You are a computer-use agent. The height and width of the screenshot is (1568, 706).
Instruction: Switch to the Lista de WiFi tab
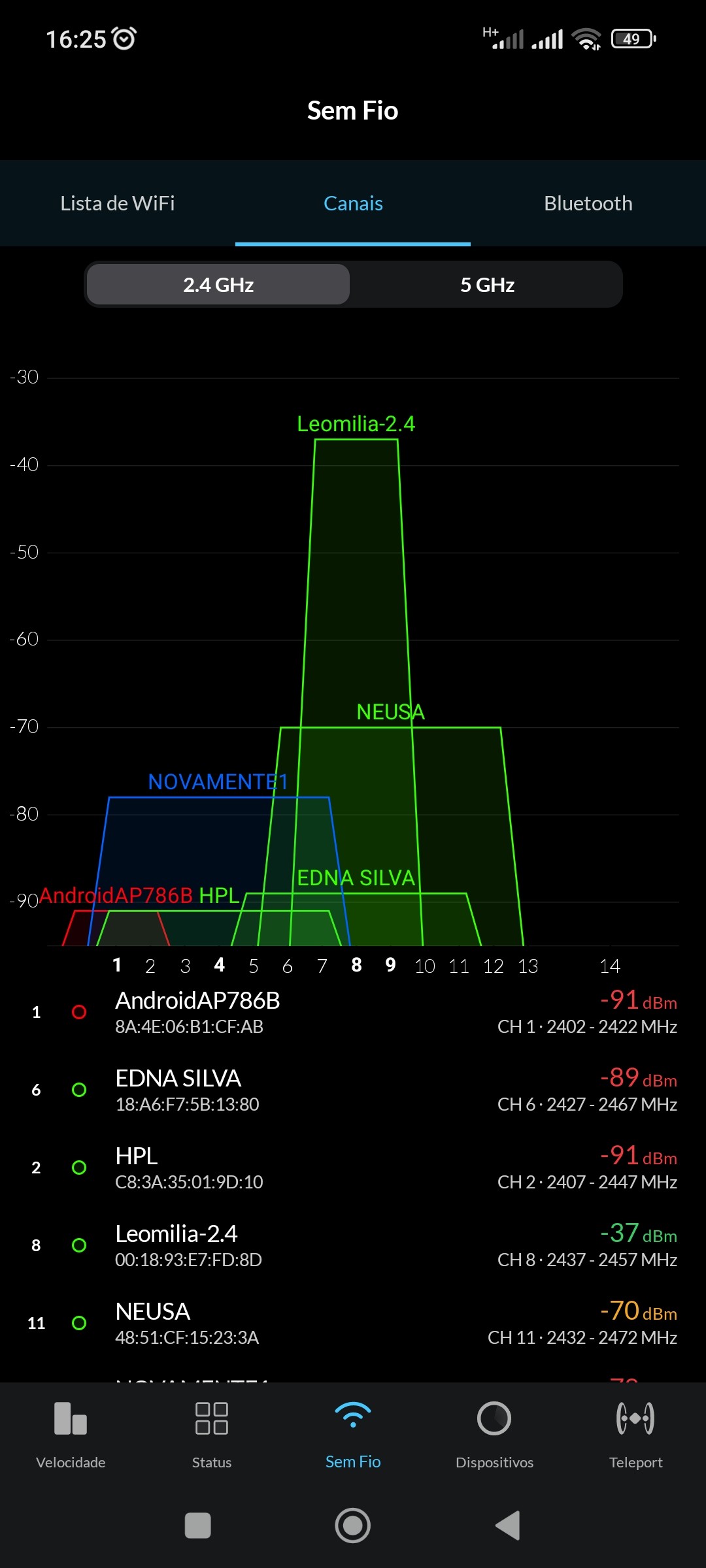click(x=118, y=203)
